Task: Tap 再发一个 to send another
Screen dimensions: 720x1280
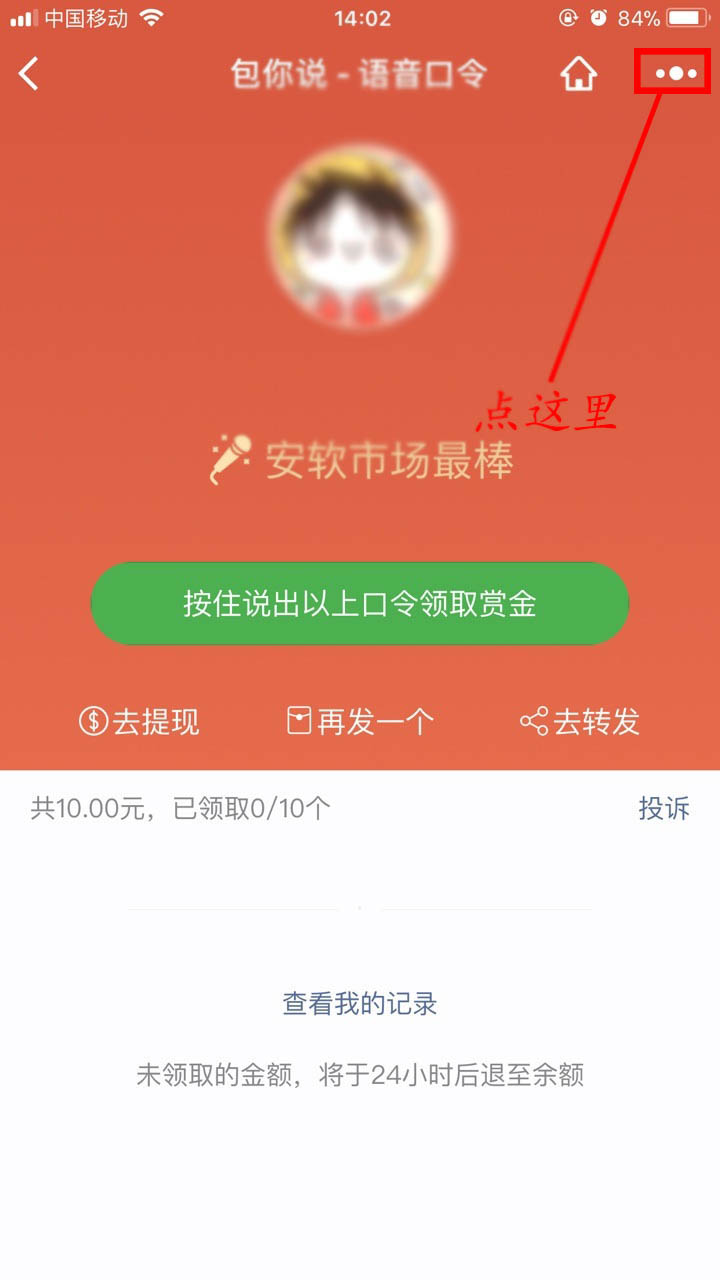Action: [x=360, y=721]
